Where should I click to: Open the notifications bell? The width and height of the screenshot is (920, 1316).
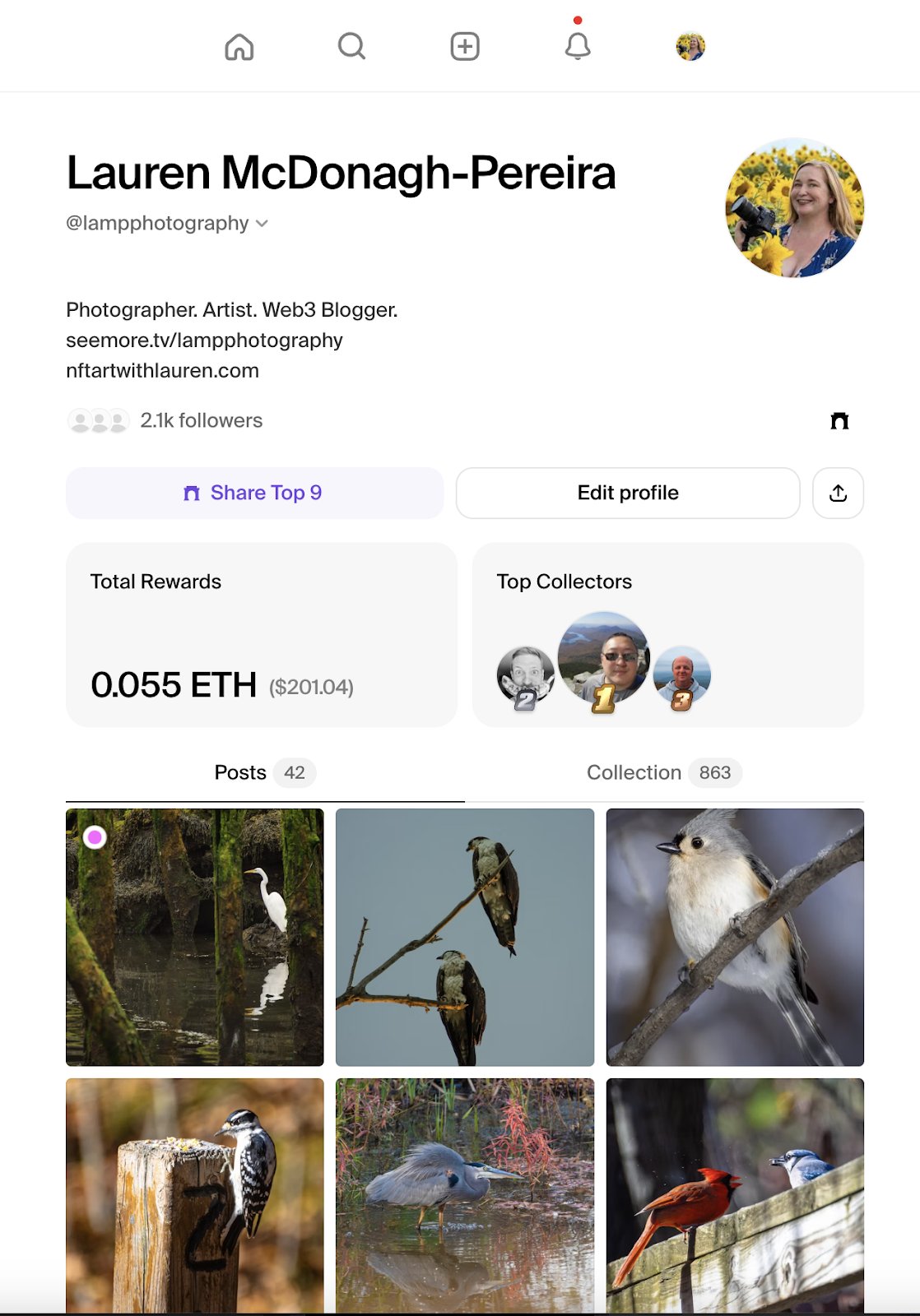(578, 47)
